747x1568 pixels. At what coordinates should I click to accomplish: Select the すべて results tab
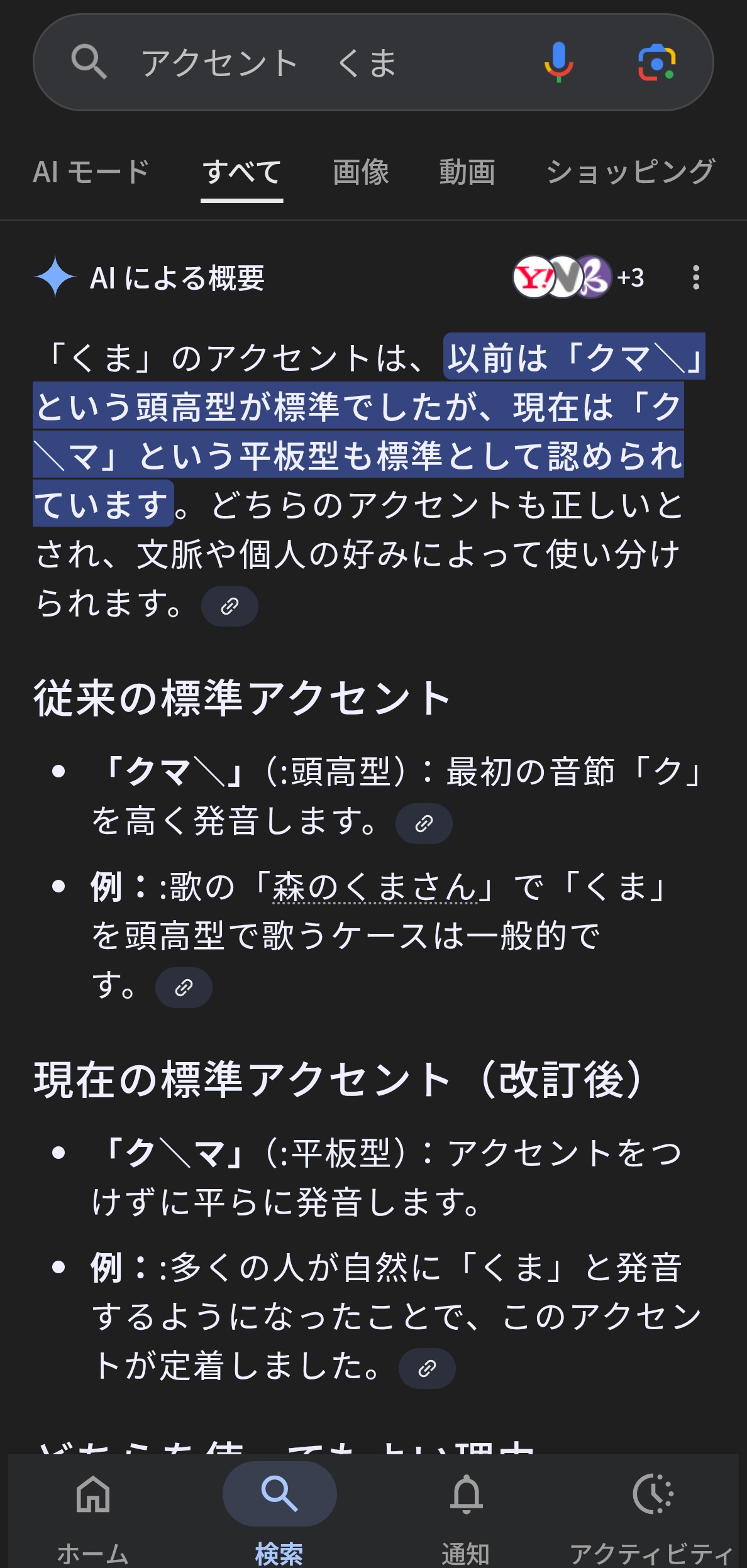click(242, 172)
